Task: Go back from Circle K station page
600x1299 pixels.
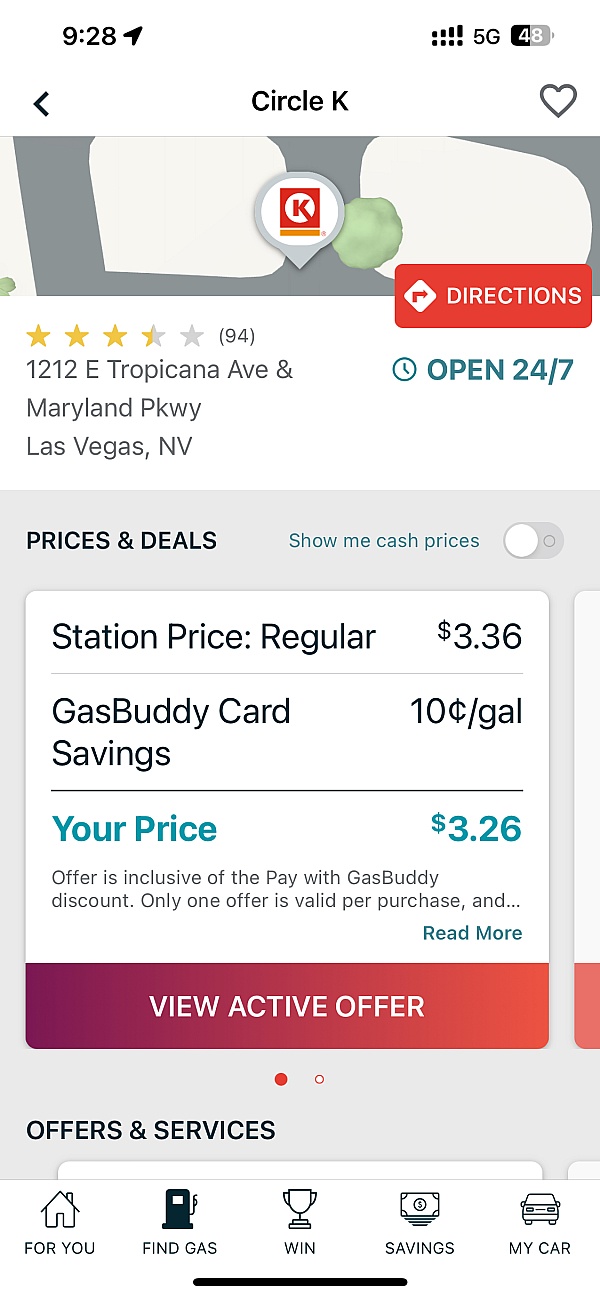Action: (41, 103)
